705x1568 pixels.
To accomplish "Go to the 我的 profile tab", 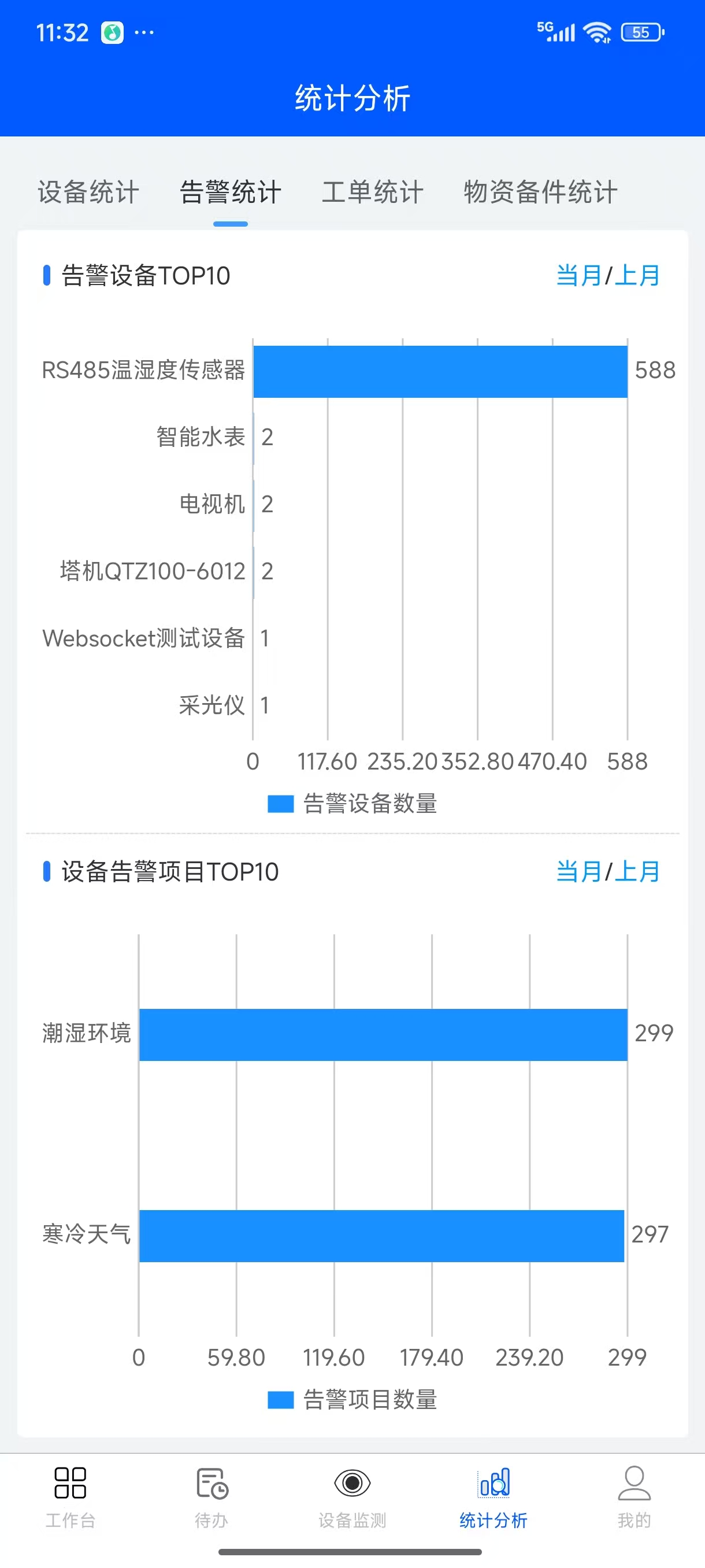I will coord(634,1497).
